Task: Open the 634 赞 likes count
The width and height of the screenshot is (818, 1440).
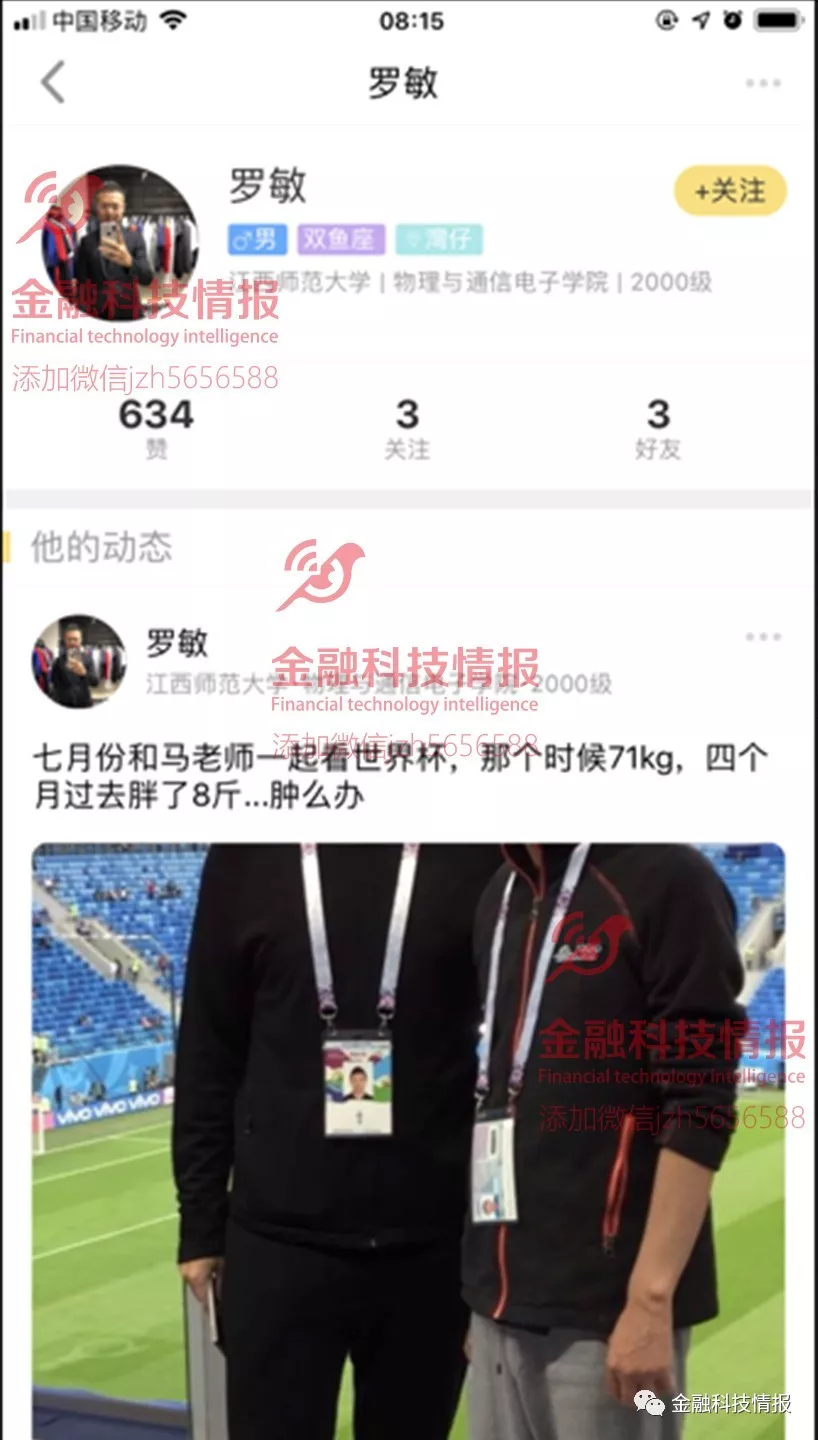Action: tap(156, 428)
